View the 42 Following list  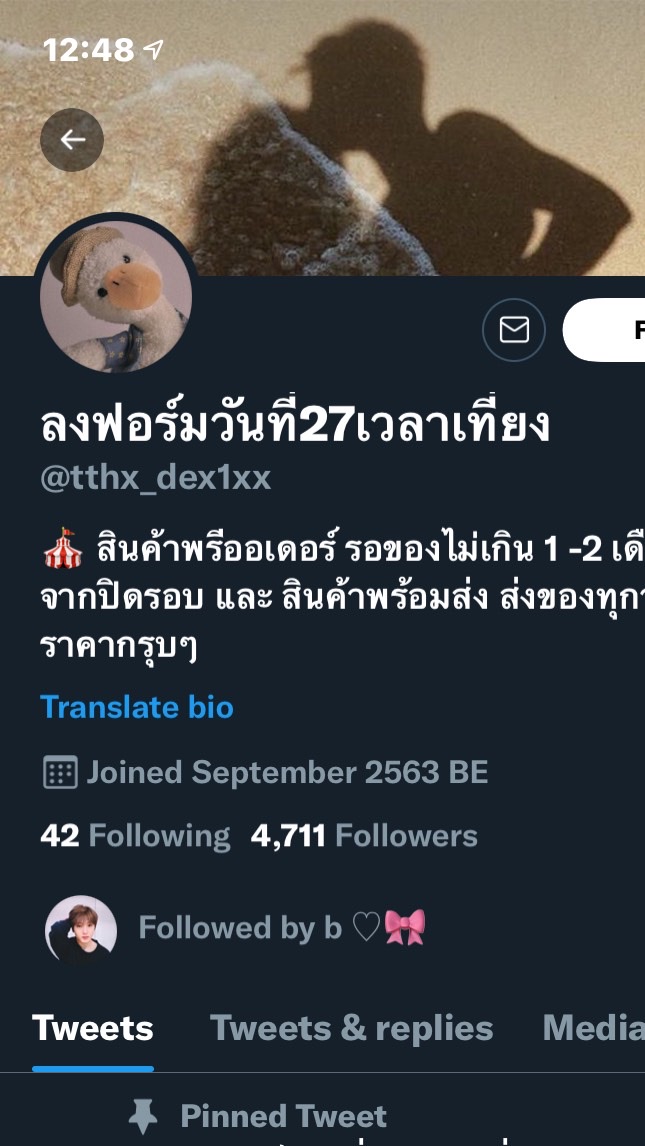tap(135, 836)
